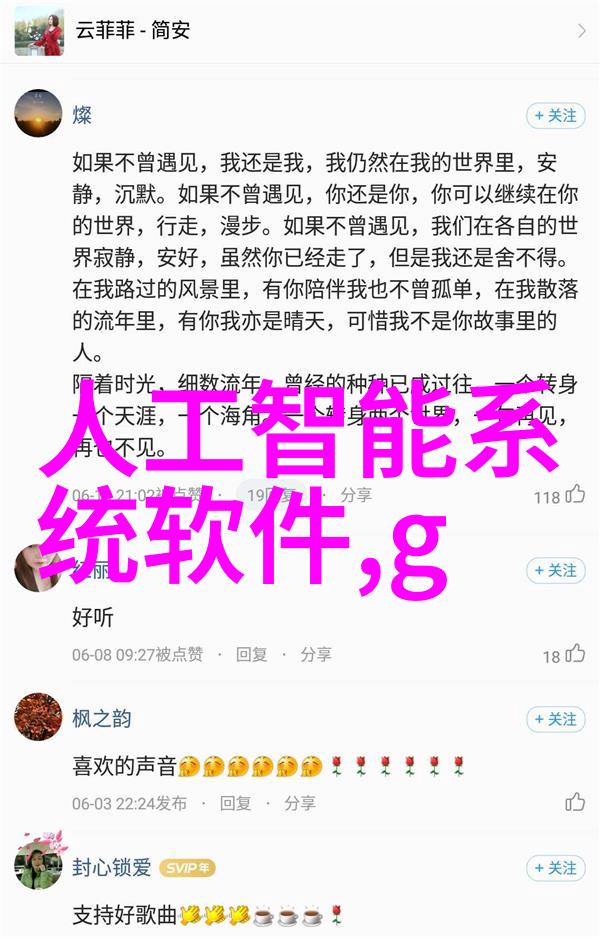
Task: Follow user 封心锁爱
Action: pos(553,868)
